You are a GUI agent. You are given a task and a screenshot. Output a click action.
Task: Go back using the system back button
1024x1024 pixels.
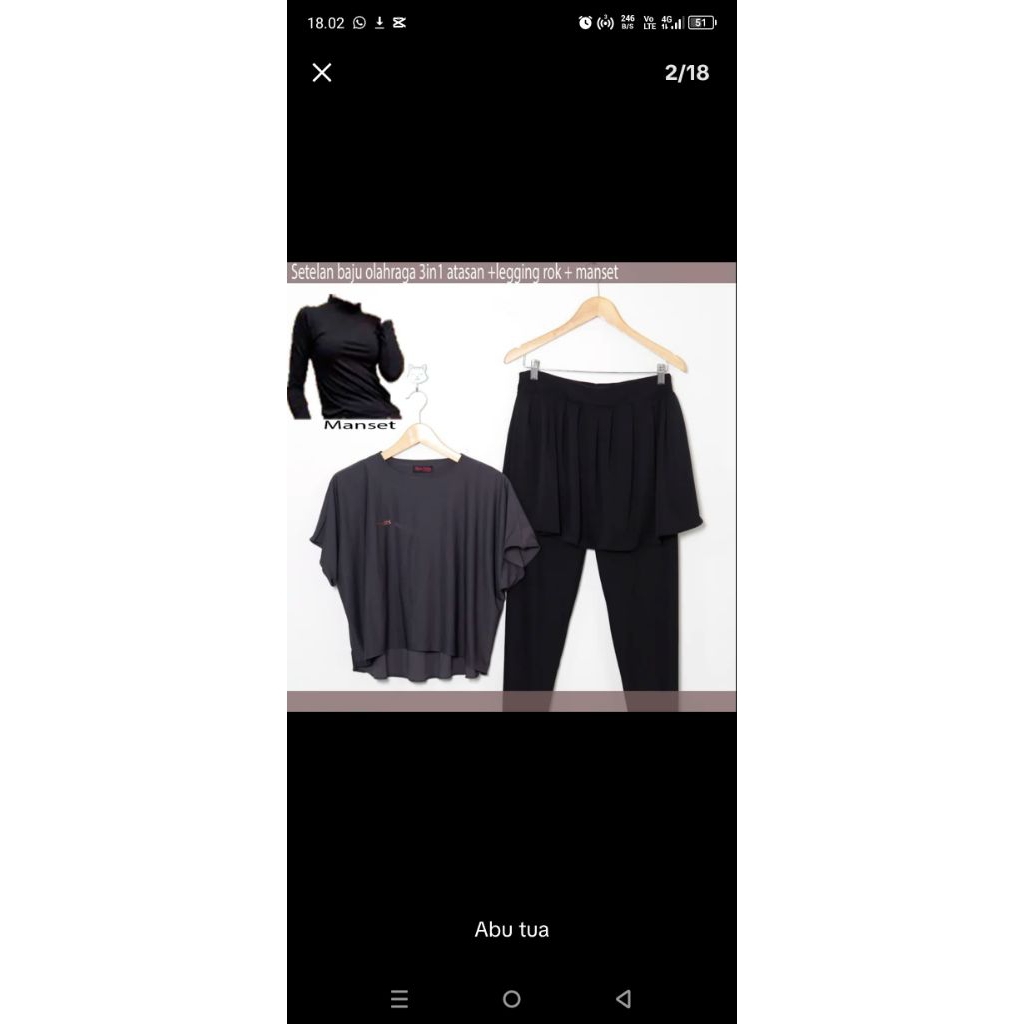tap(624, 999)
